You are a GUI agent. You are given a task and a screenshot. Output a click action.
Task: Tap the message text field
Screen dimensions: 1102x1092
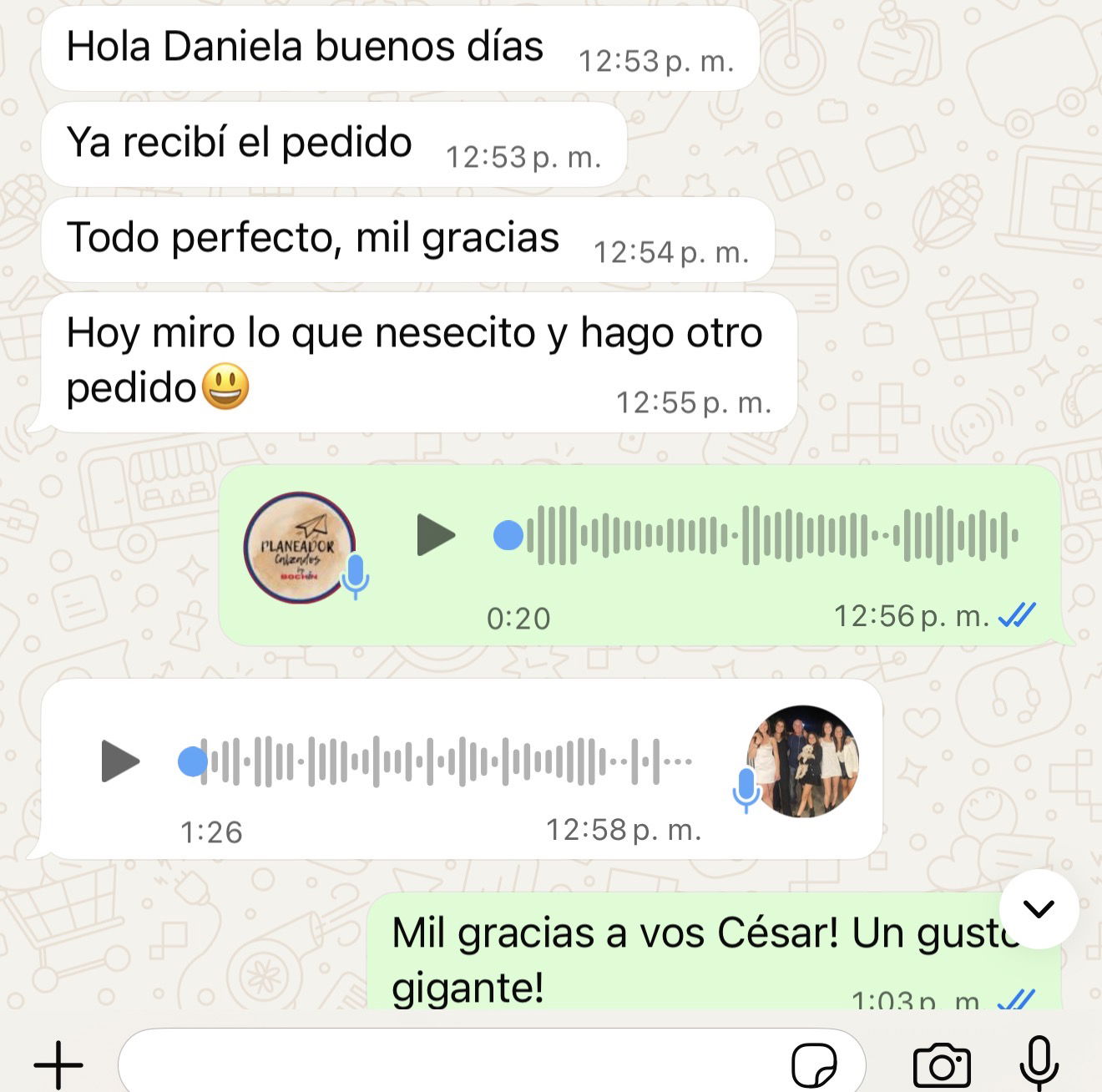point(451,1064)
